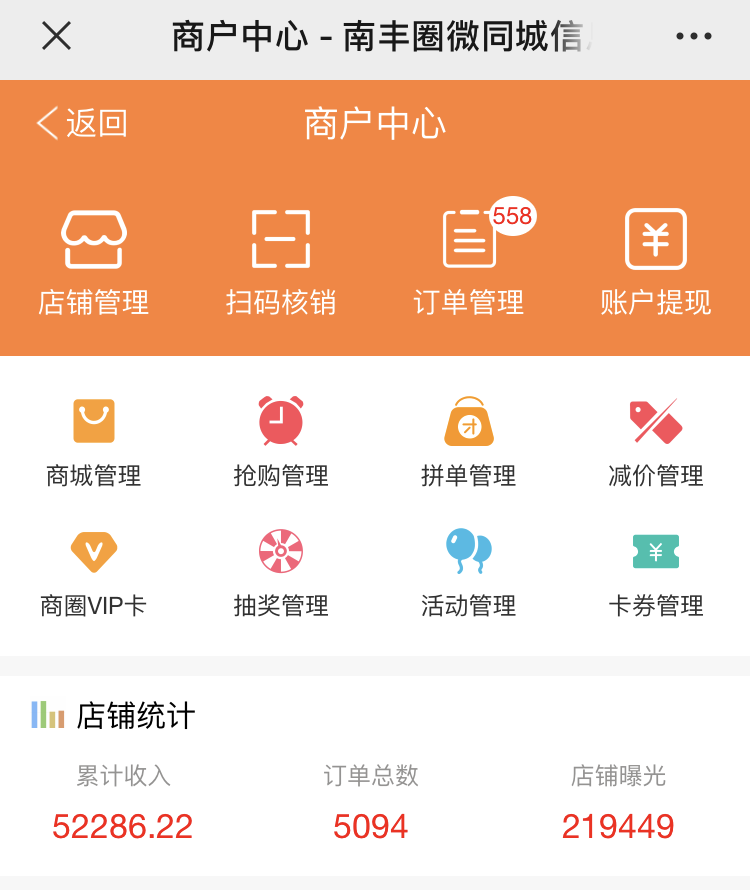Screen dimensions: 750x890
Task: Open 商城管理 mall management
Action: click(94, 441)
